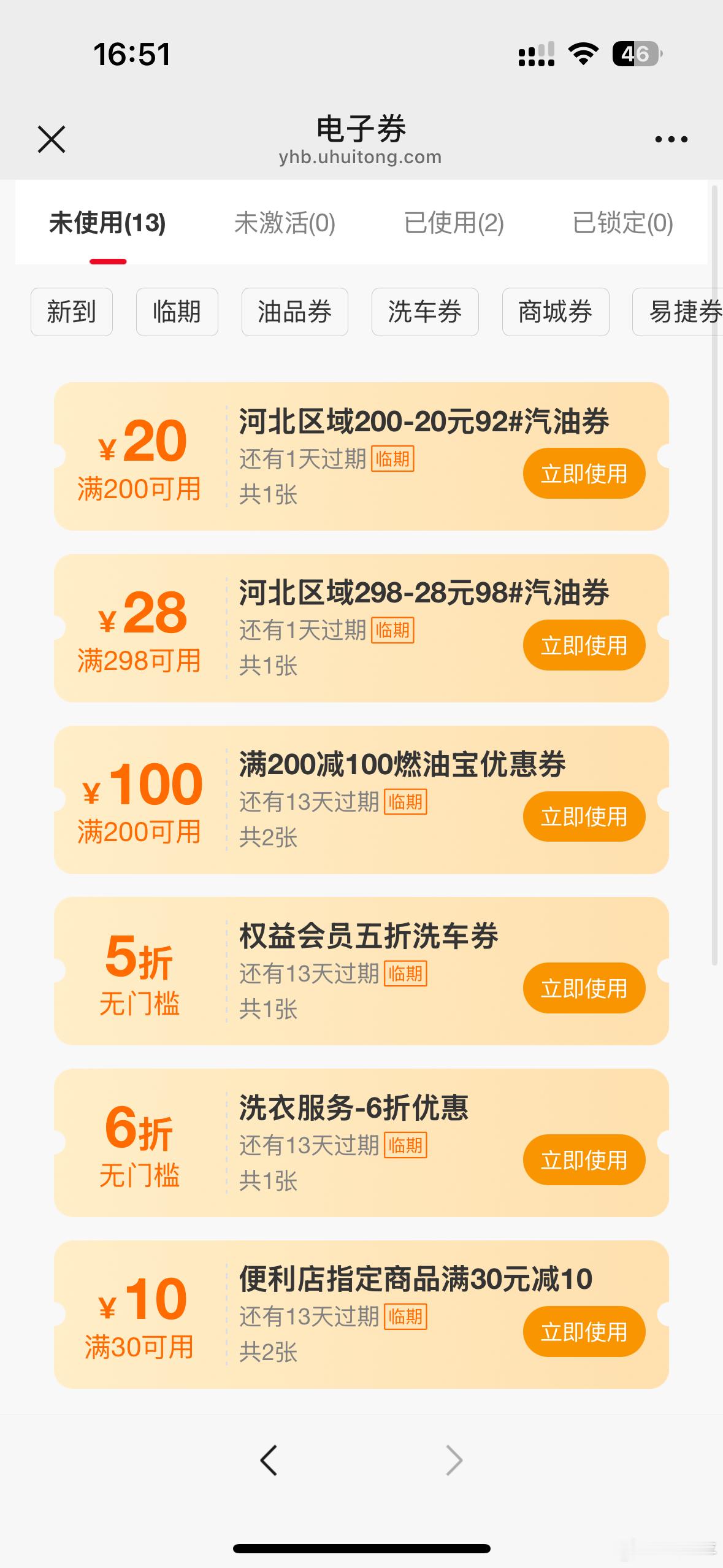Show only 洗车券 coupons
The width and height of the screenshot is (723, 1568).
pyautogui.click(x=424, y=312)
